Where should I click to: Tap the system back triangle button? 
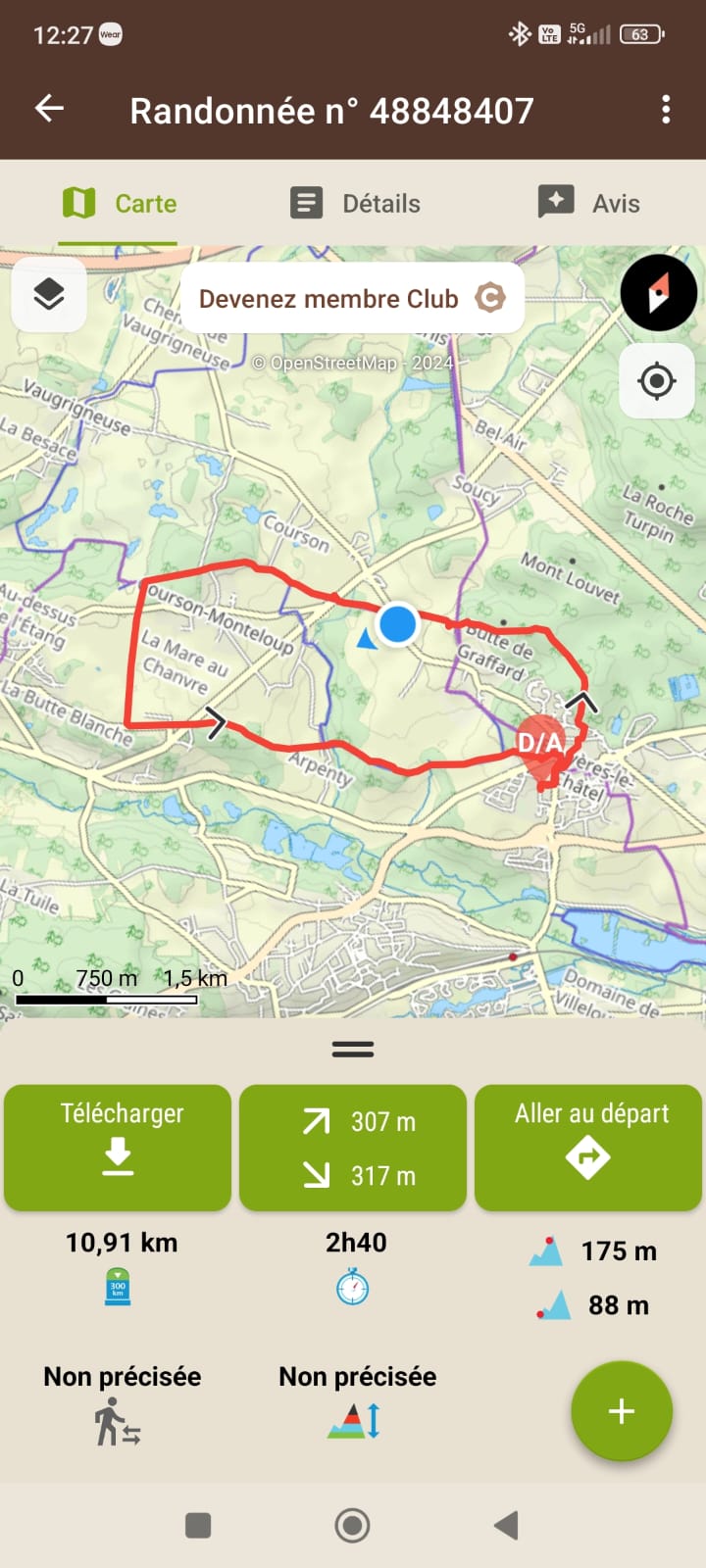506,1525
